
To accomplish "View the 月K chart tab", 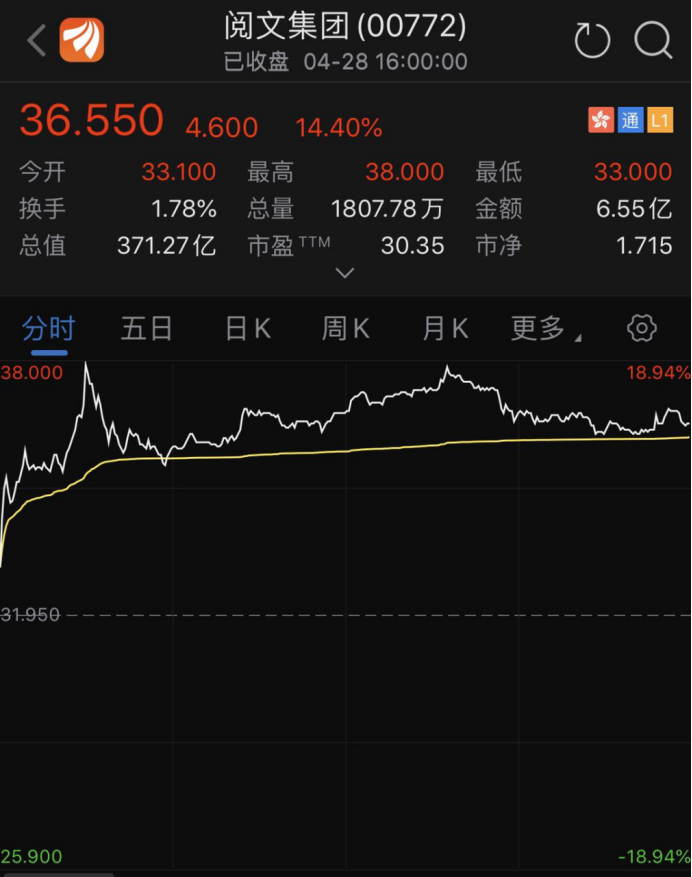I will 445,328.
